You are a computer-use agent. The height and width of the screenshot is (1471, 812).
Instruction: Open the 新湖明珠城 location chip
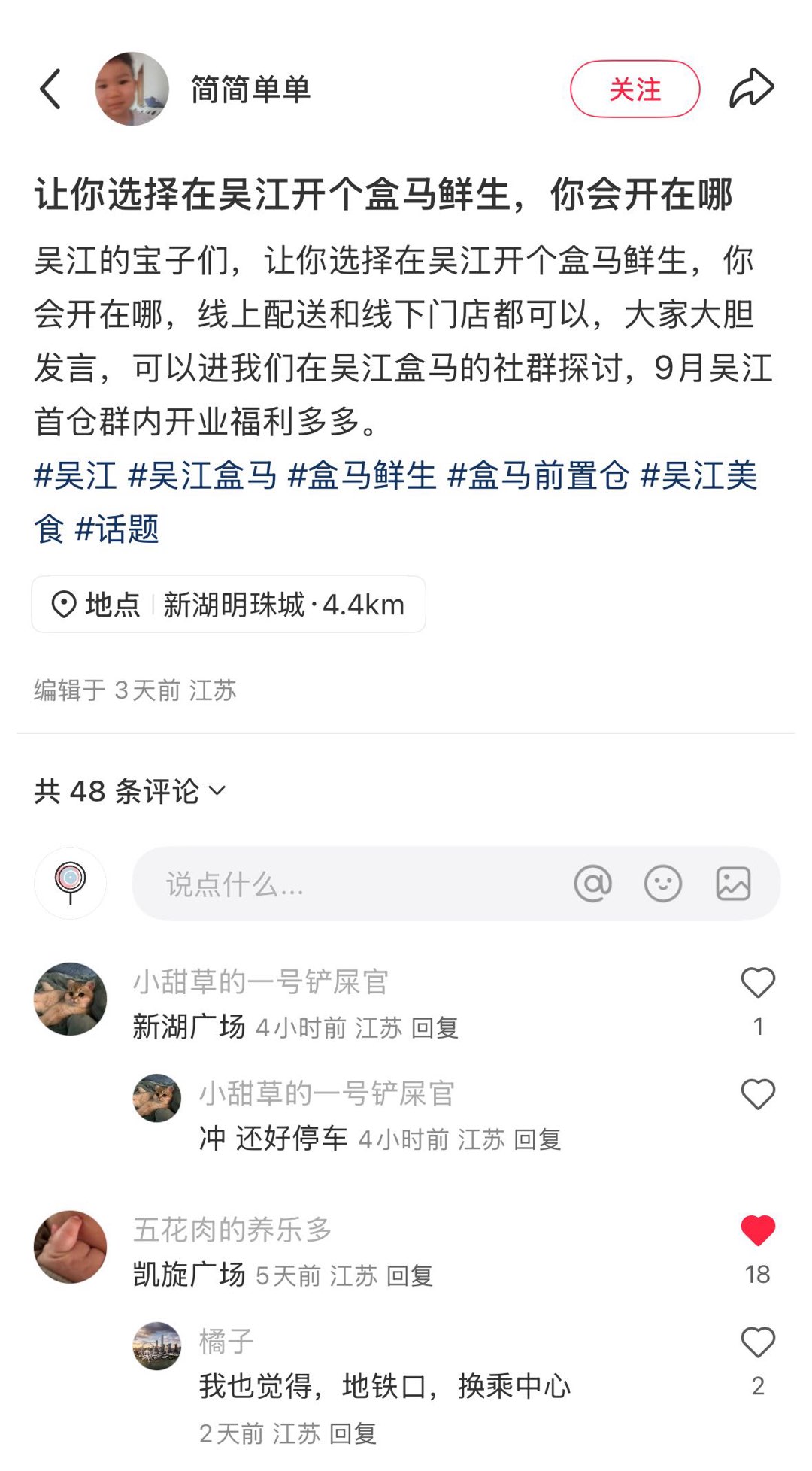point(228,605)
